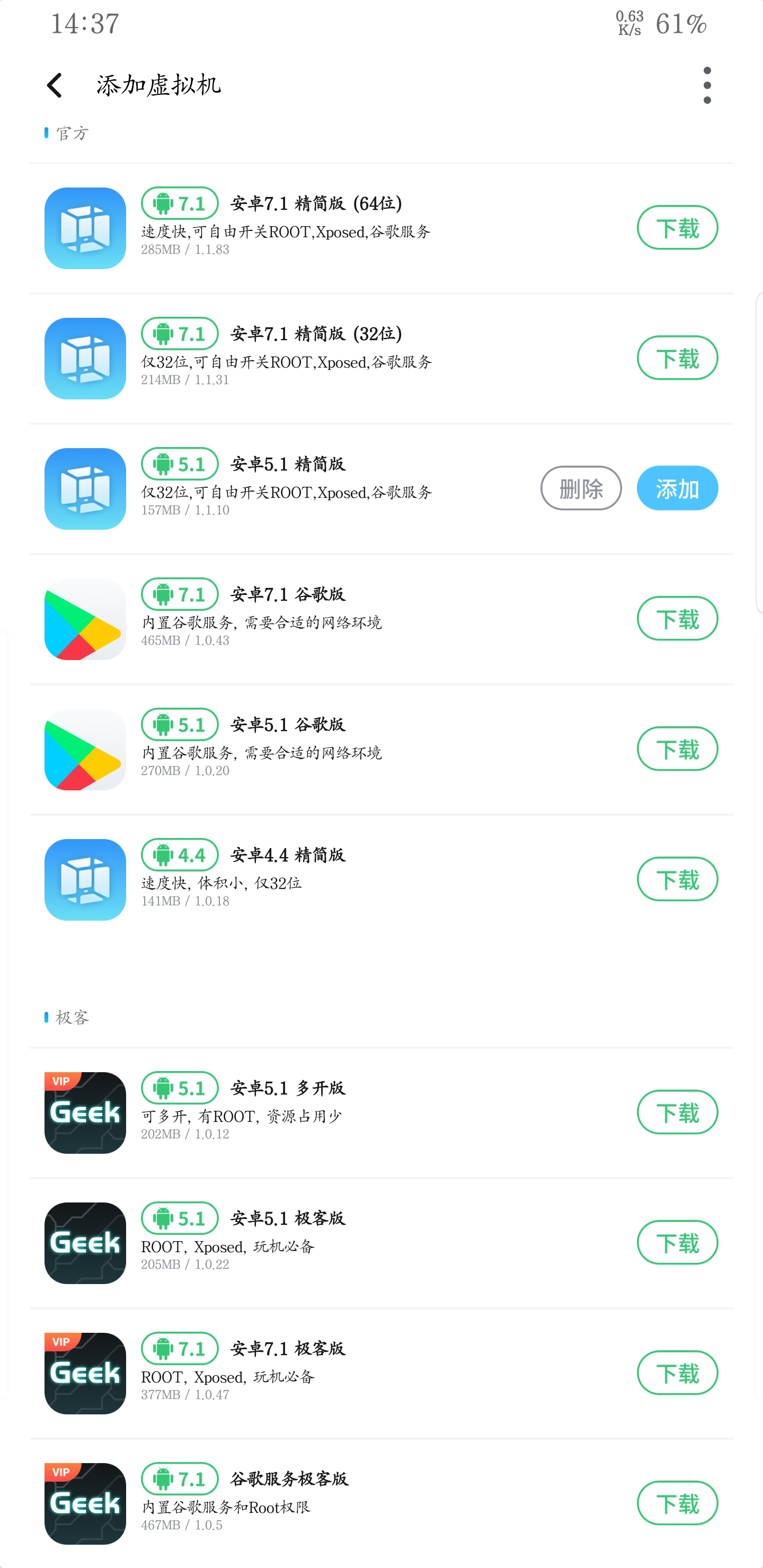Download 安卓7.1 极客版

coord(677,1373)
